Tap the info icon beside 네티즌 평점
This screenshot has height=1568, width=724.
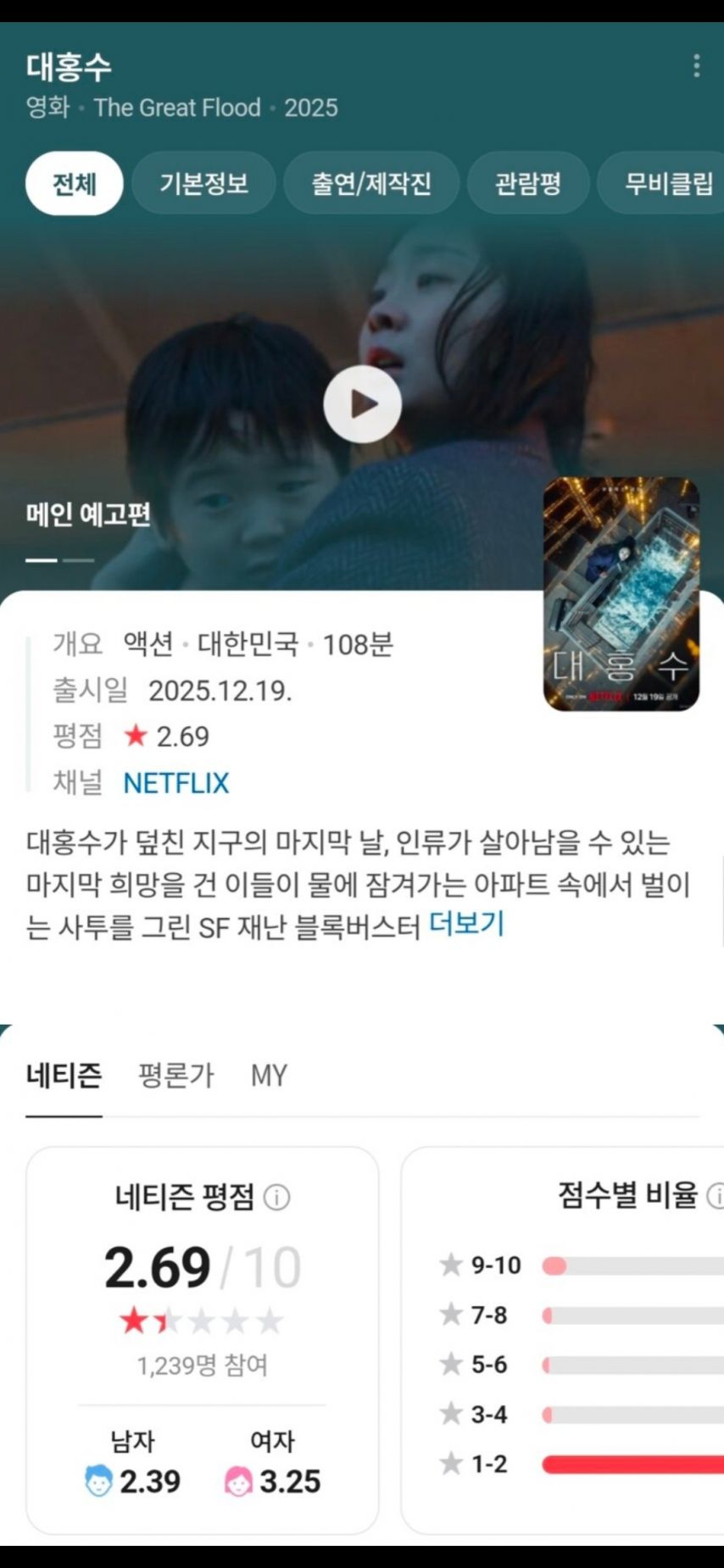[x=276, y=1198]
